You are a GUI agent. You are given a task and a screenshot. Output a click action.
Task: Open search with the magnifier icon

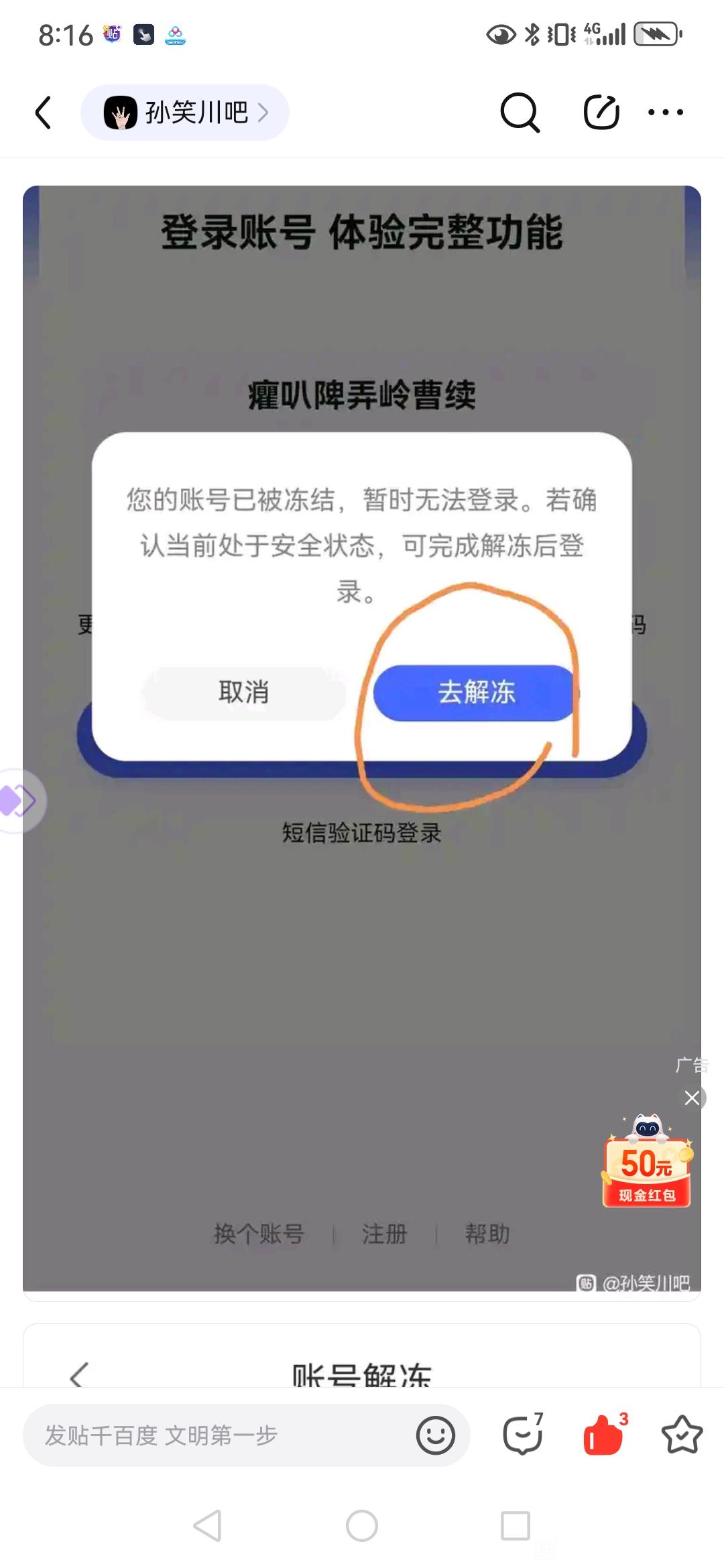[x=520, y=112]
